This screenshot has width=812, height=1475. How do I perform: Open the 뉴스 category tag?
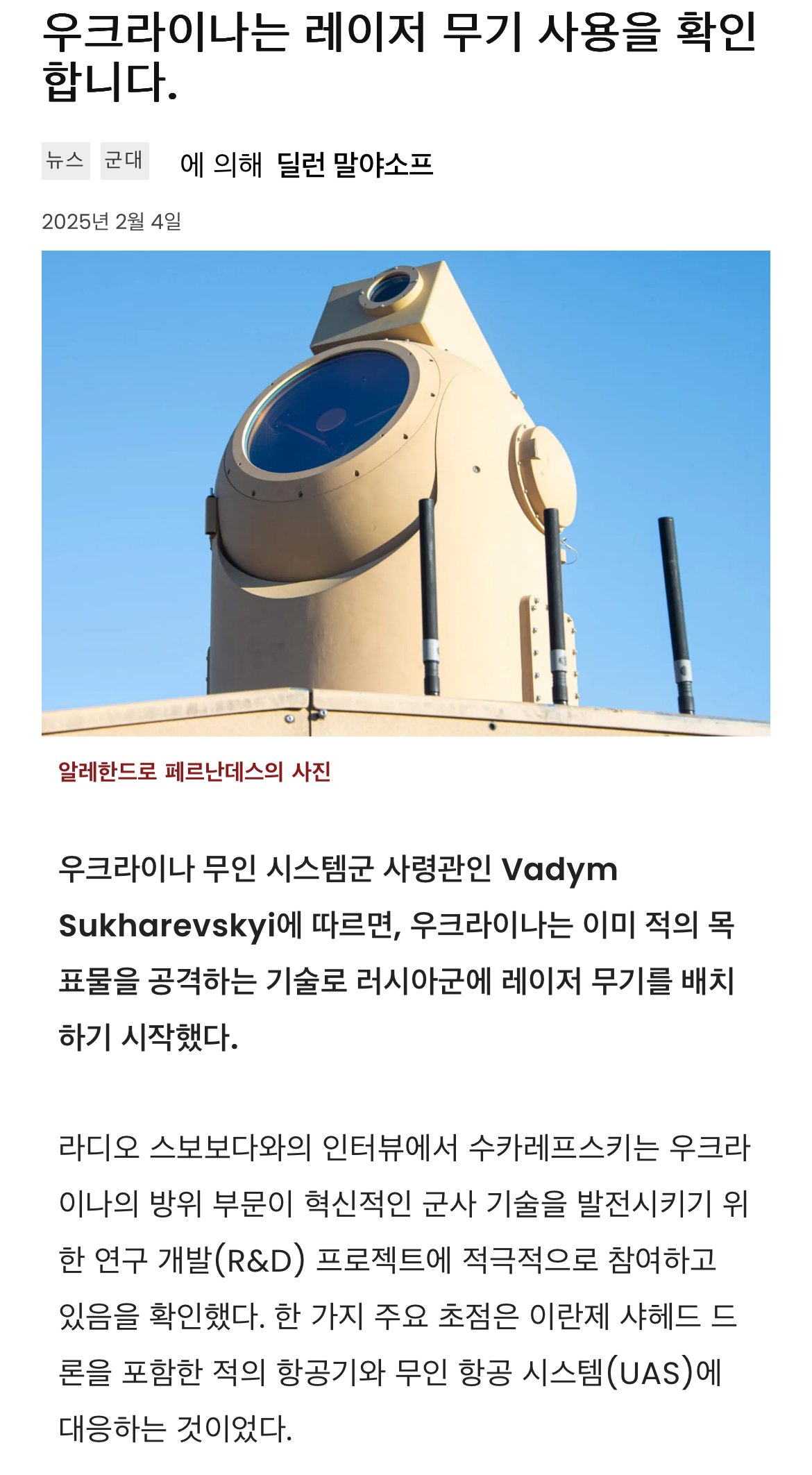65,161
